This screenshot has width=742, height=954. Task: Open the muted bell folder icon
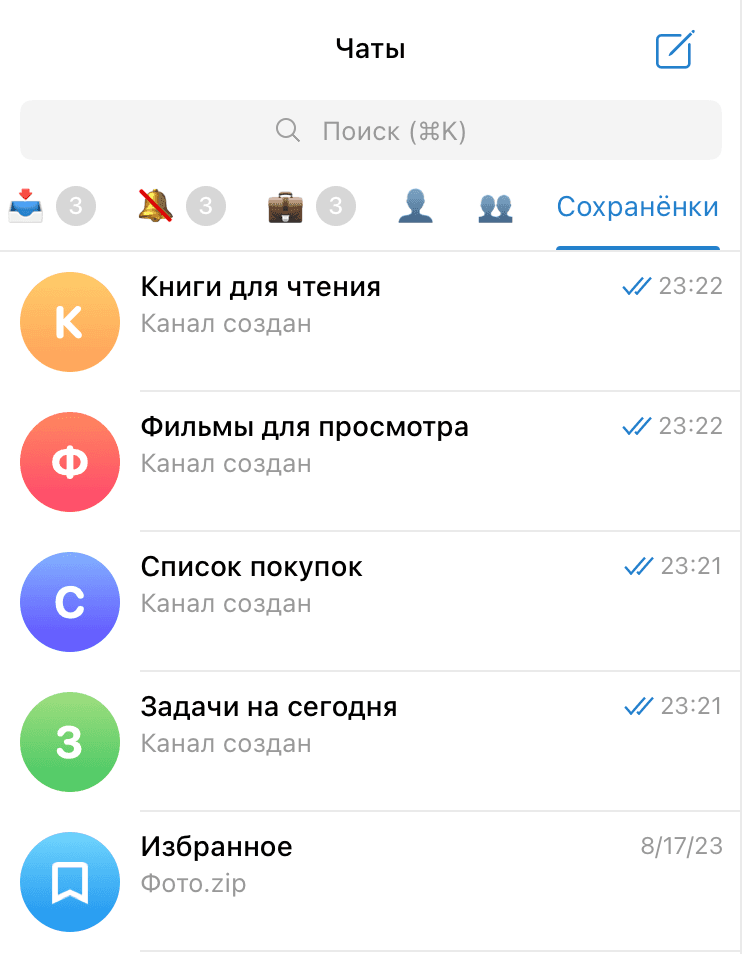coord(158,205)
